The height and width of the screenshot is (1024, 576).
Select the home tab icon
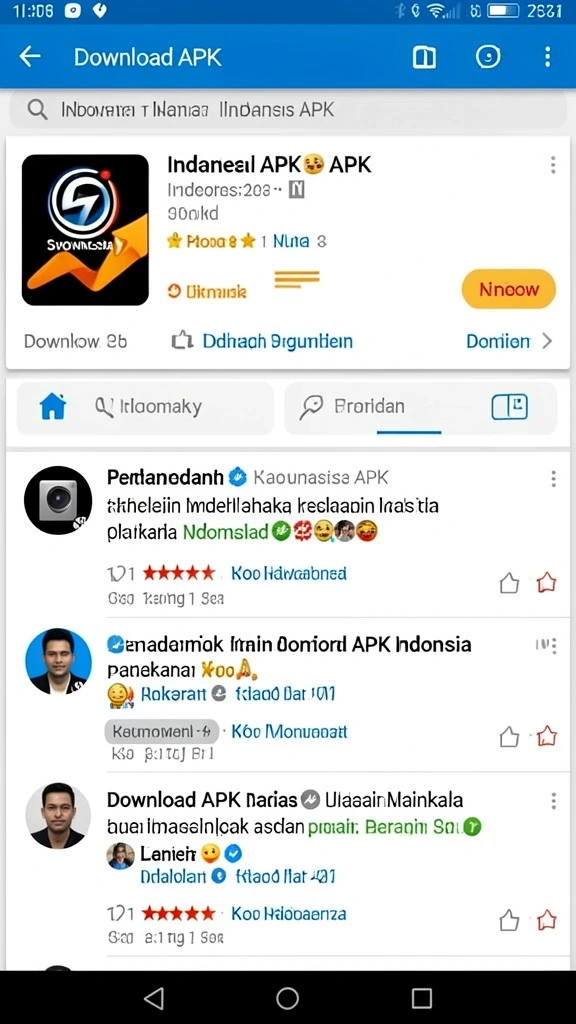click(x=53, y=408)
